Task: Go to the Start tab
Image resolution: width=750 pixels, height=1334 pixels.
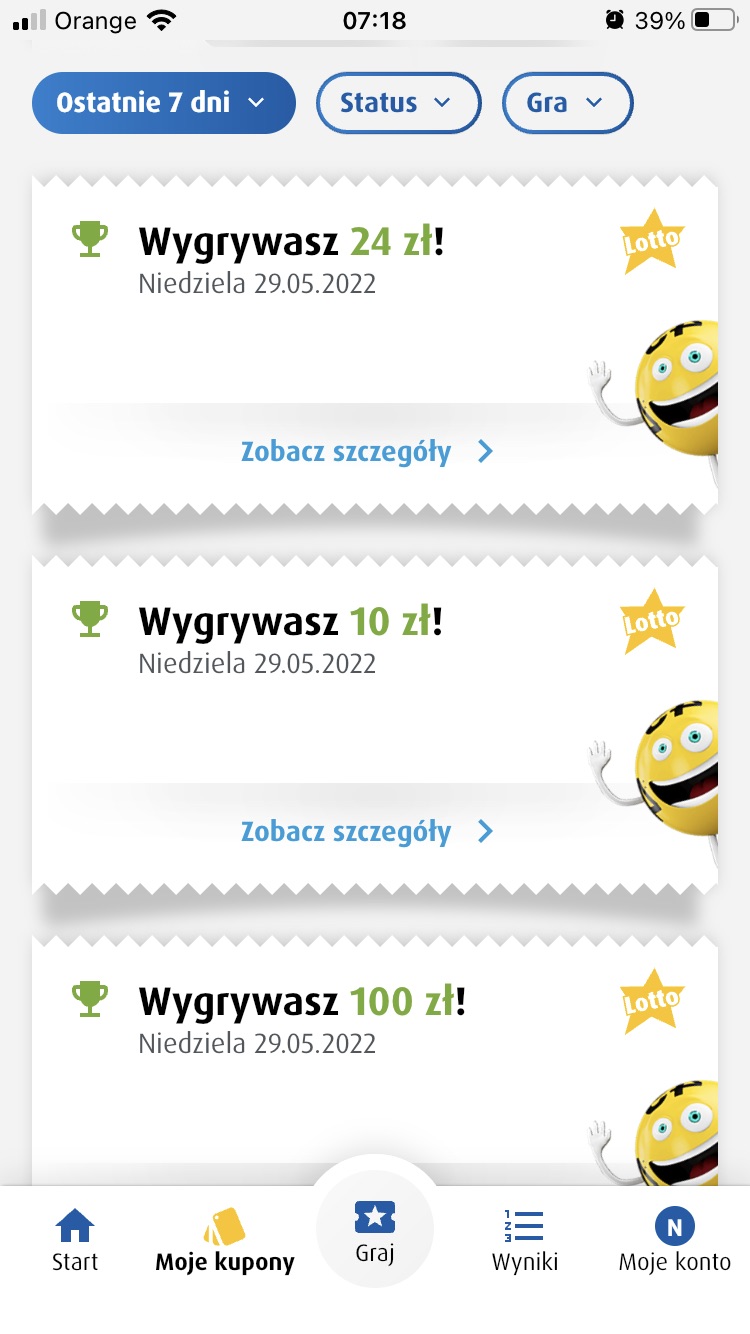Action: (x=75, y=1240)
